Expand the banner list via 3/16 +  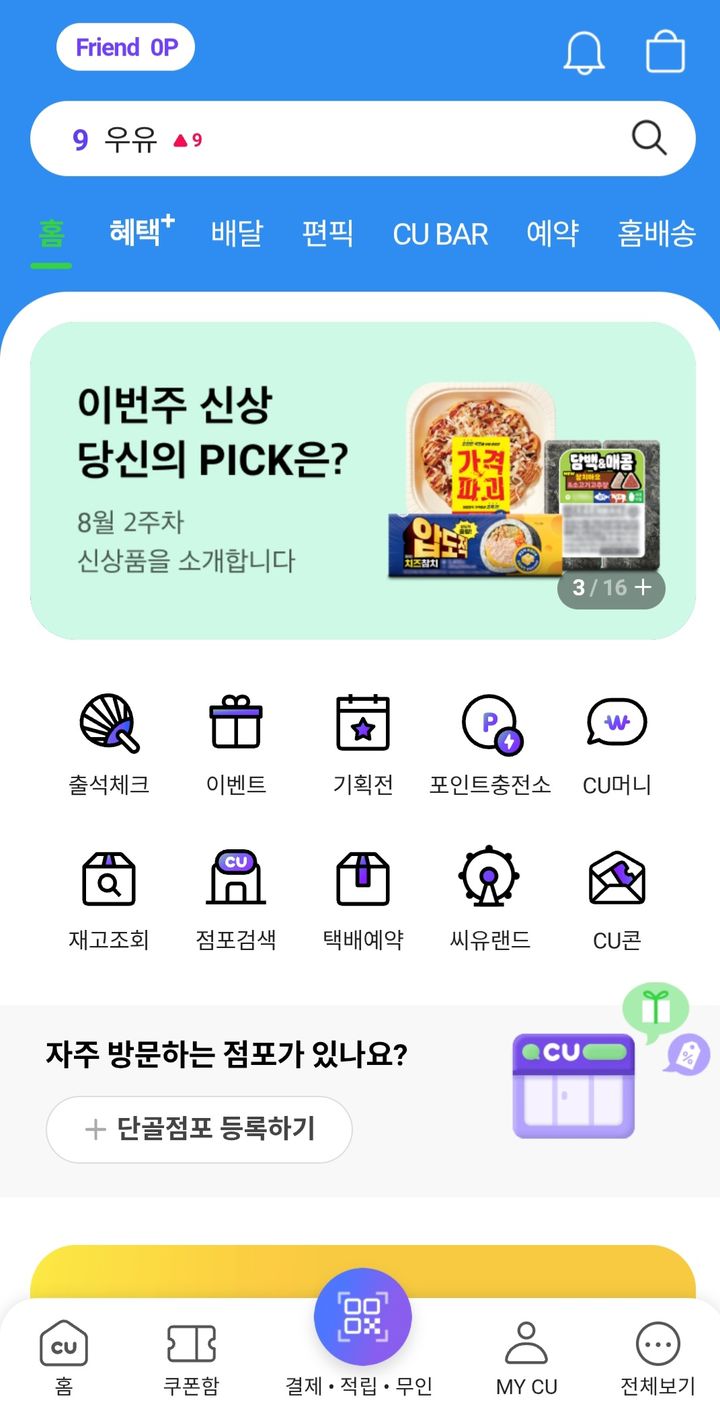611,589
